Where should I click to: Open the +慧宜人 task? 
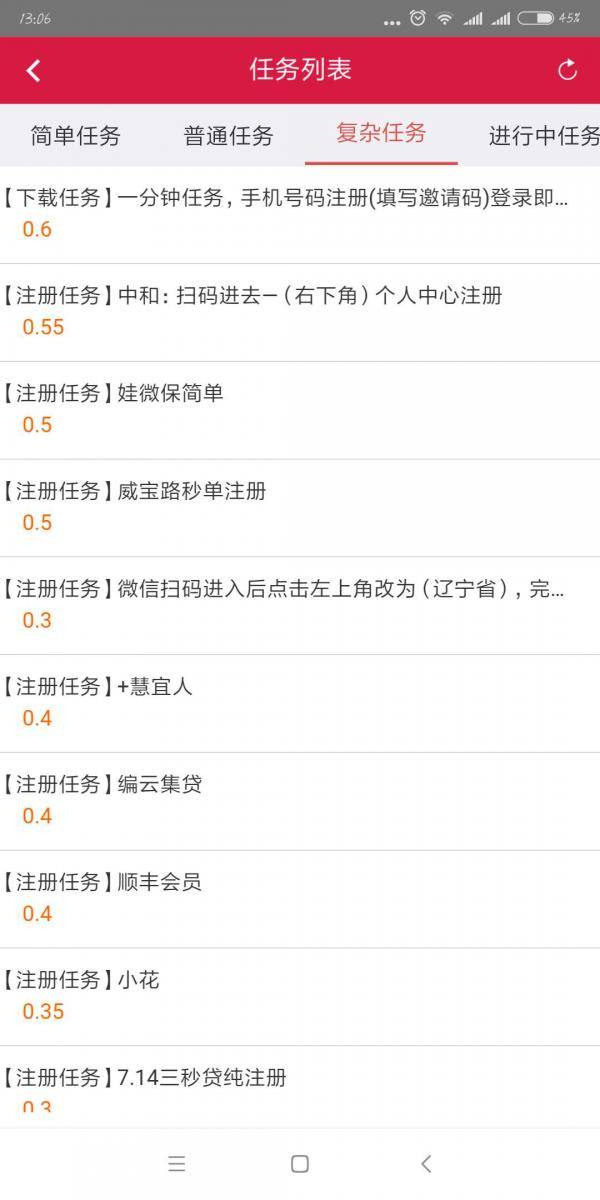point(300,704)
